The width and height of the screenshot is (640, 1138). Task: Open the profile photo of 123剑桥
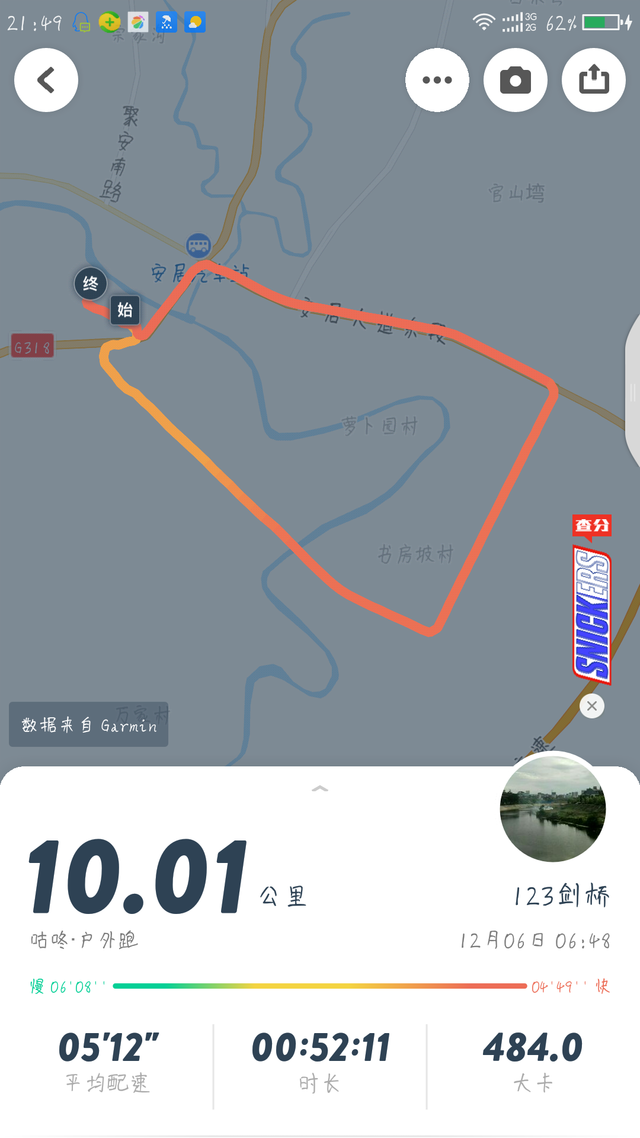point(552,810)
